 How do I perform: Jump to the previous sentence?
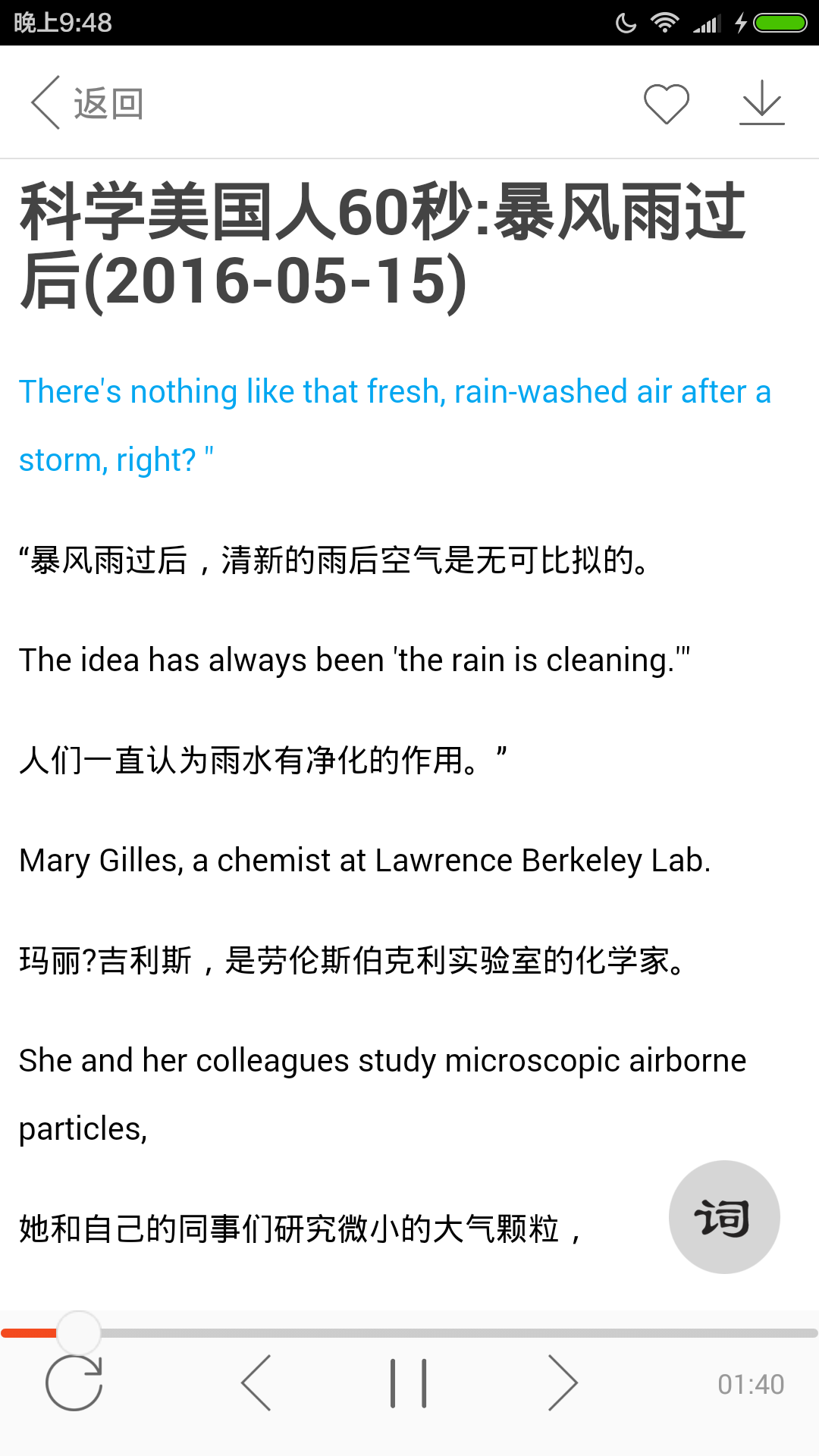tap(256, 1383)
